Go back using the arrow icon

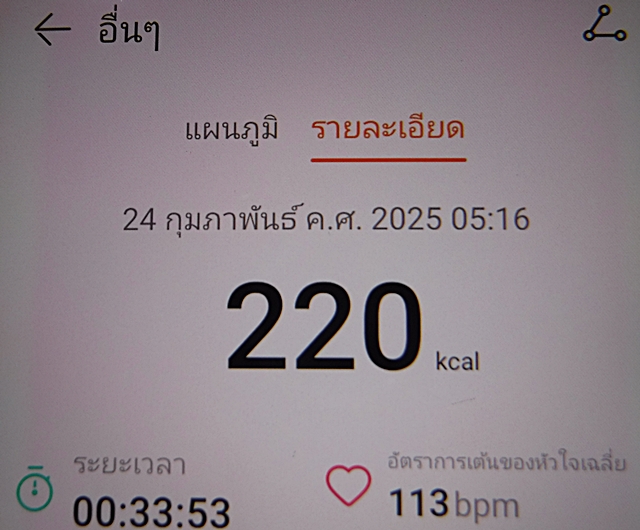[x=52, y=30]
